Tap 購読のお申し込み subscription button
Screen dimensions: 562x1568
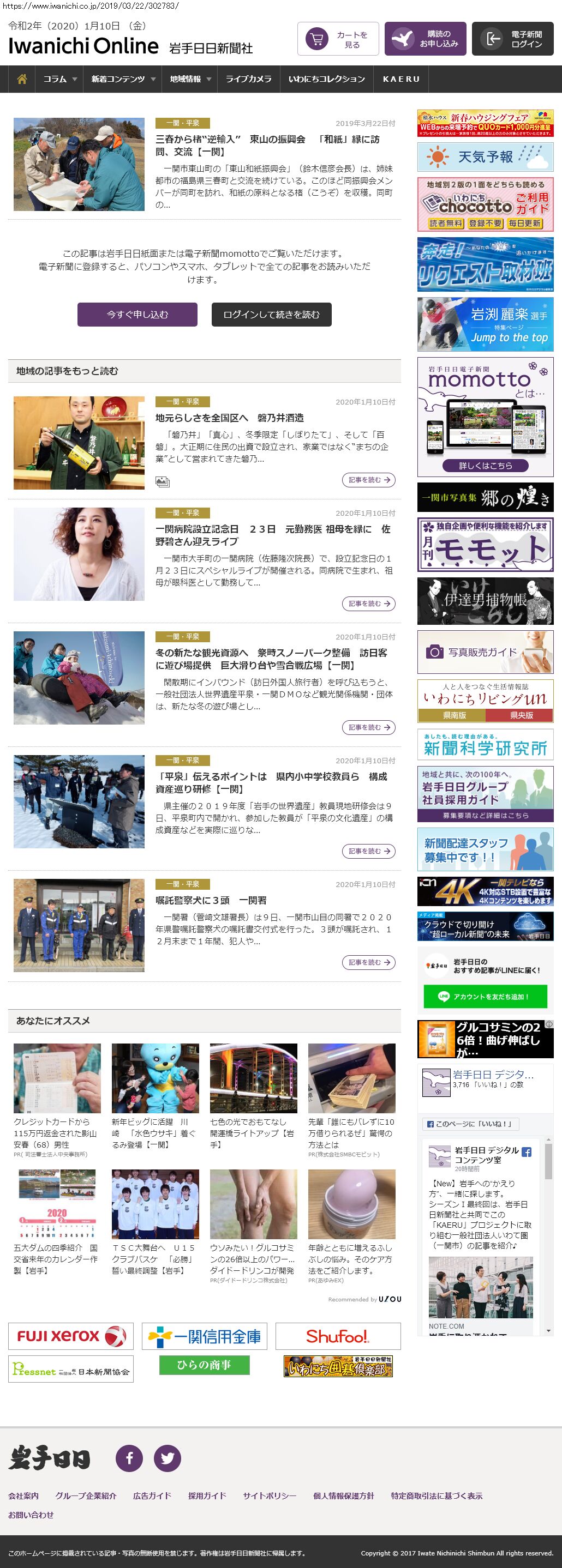(425, 40)
